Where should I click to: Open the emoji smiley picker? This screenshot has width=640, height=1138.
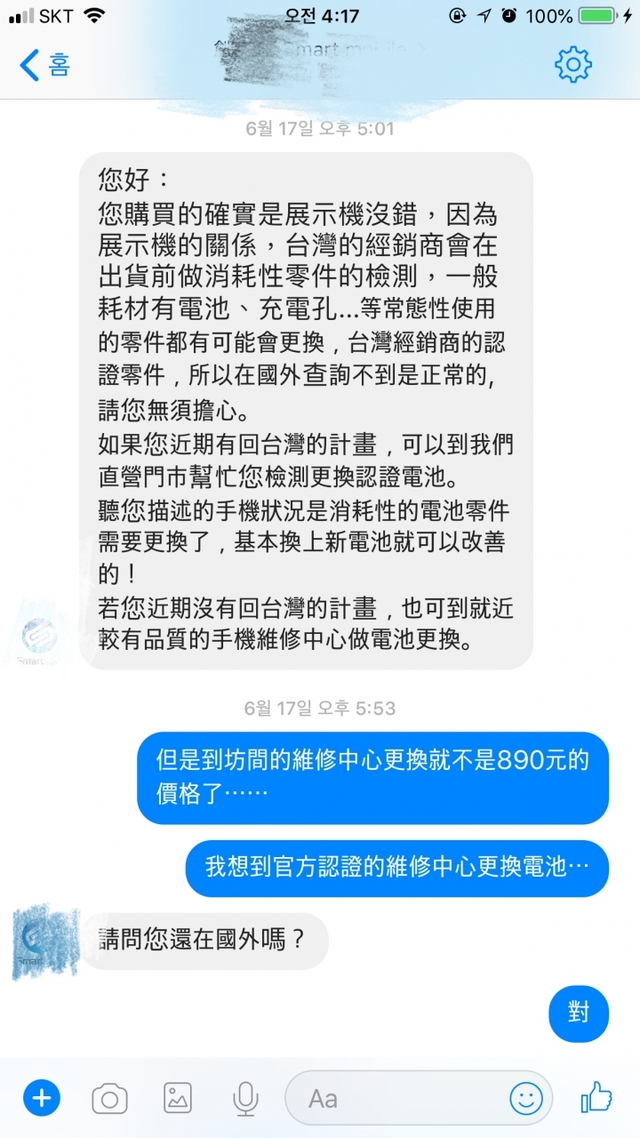[x=526, y=1099]
